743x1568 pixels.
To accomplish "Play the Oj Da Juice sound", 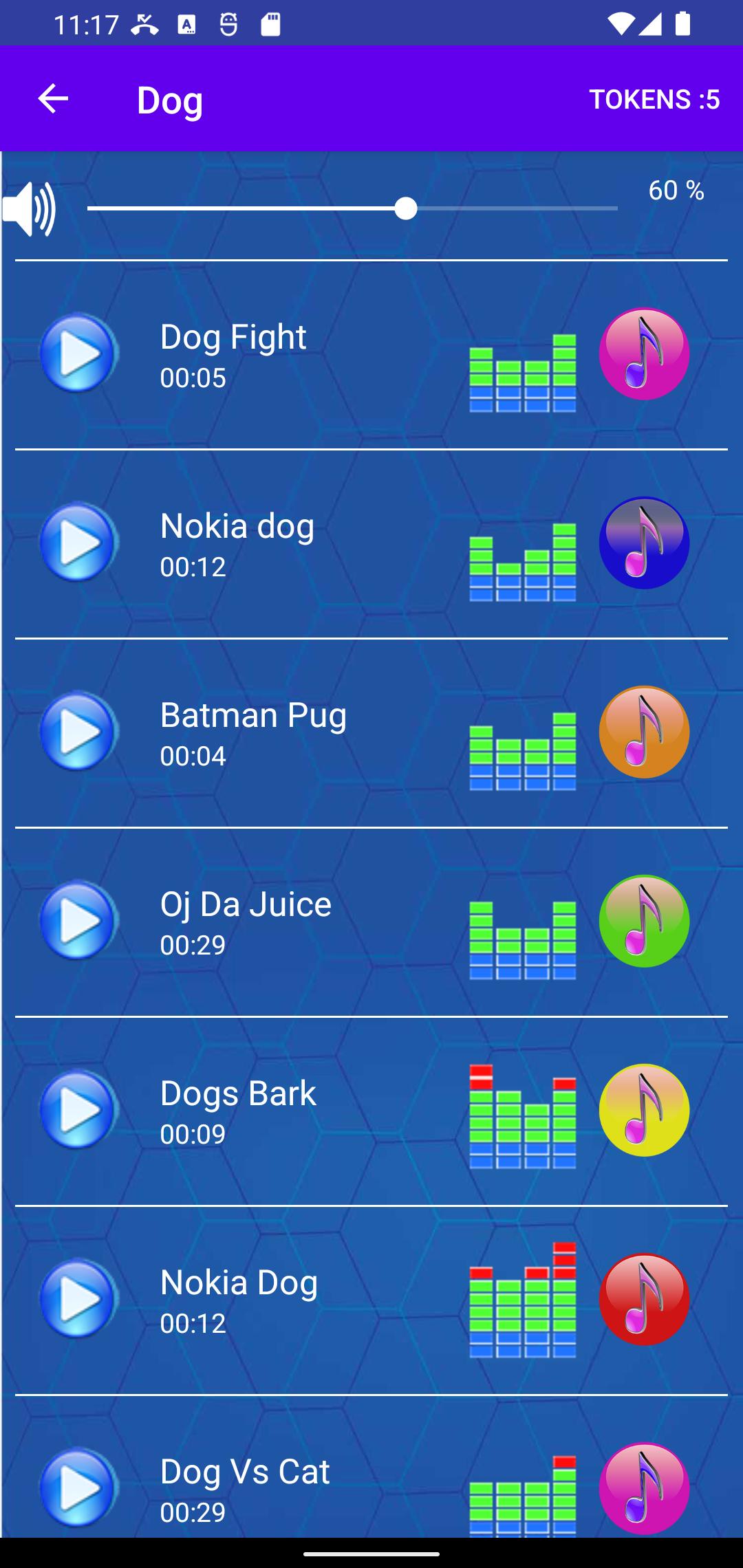I will tap(78, 921).
